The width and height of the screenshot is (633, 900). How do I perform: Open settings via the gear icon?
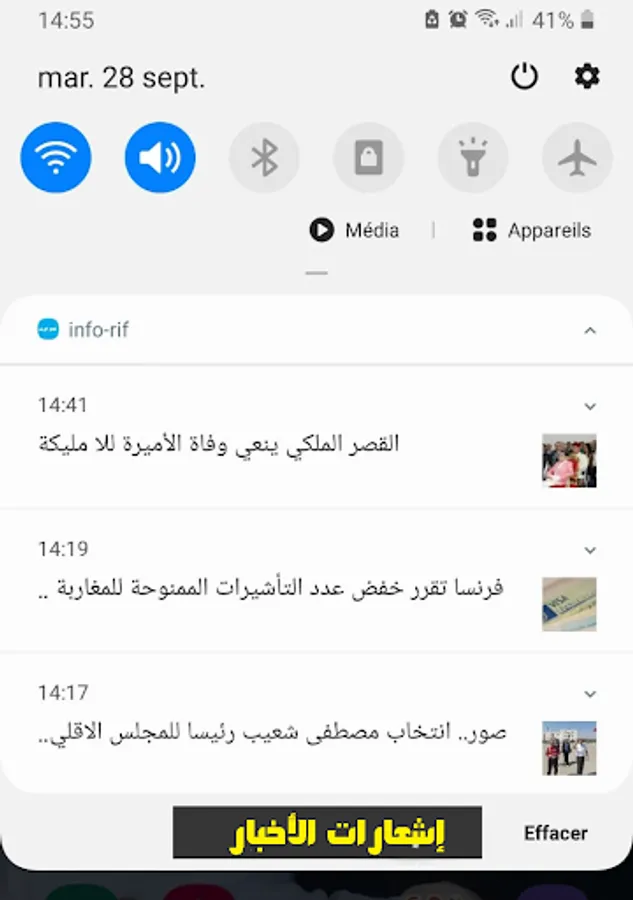tap(587, 77)
